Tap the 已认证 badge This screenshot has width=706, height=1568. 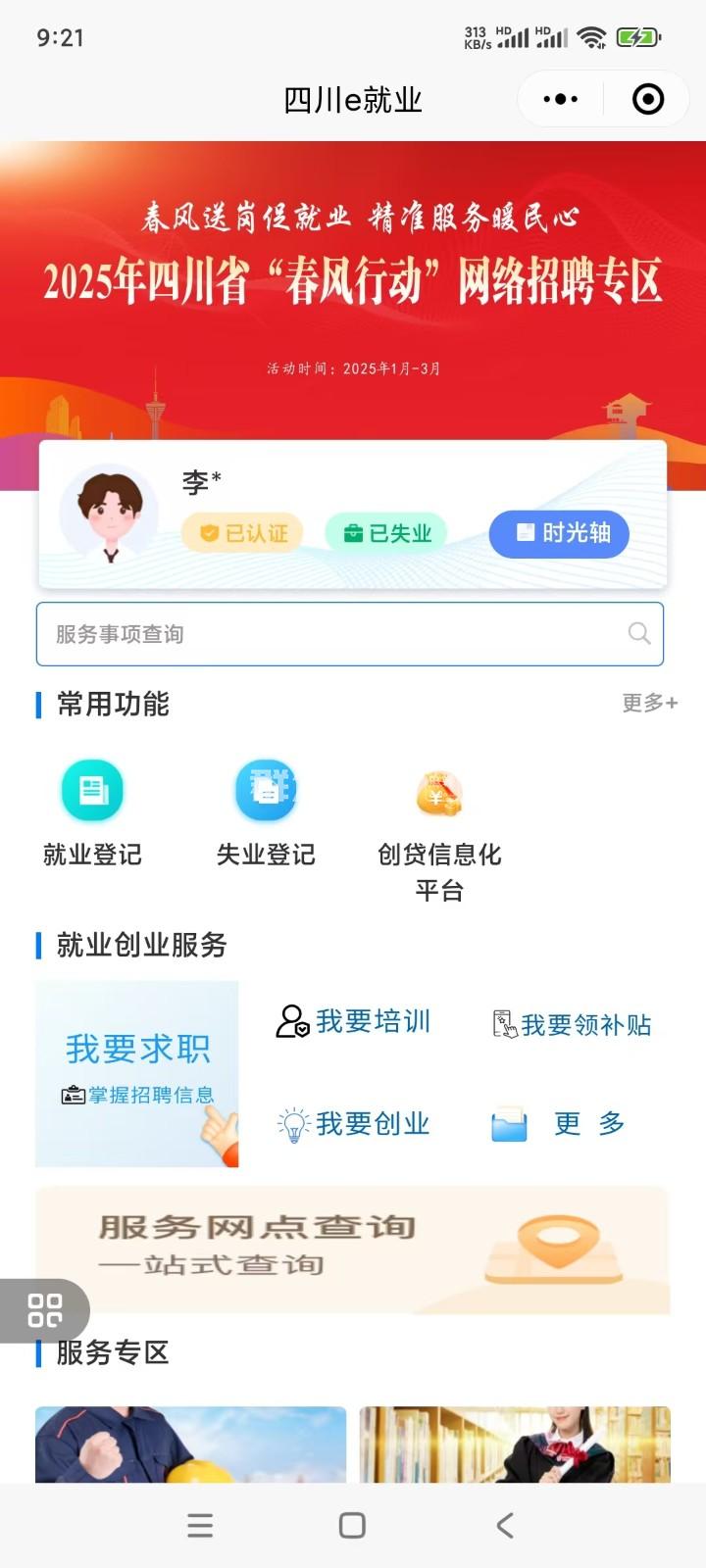point(243,533)
